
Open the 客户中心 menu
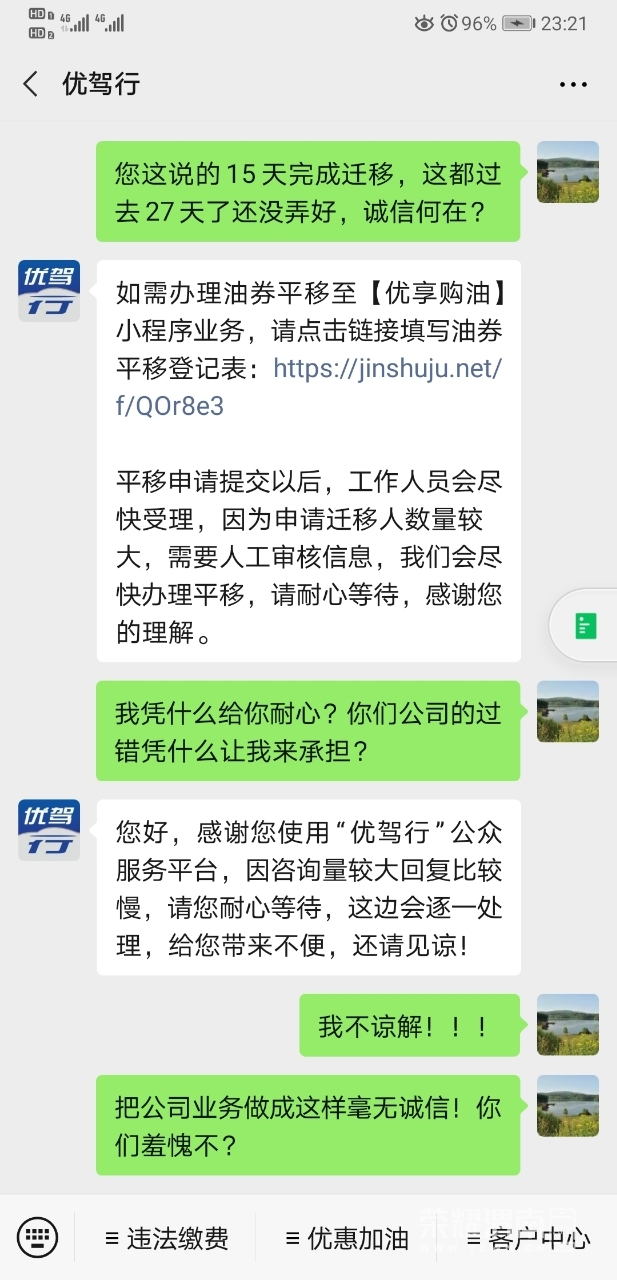click(x=528, y=1239)
